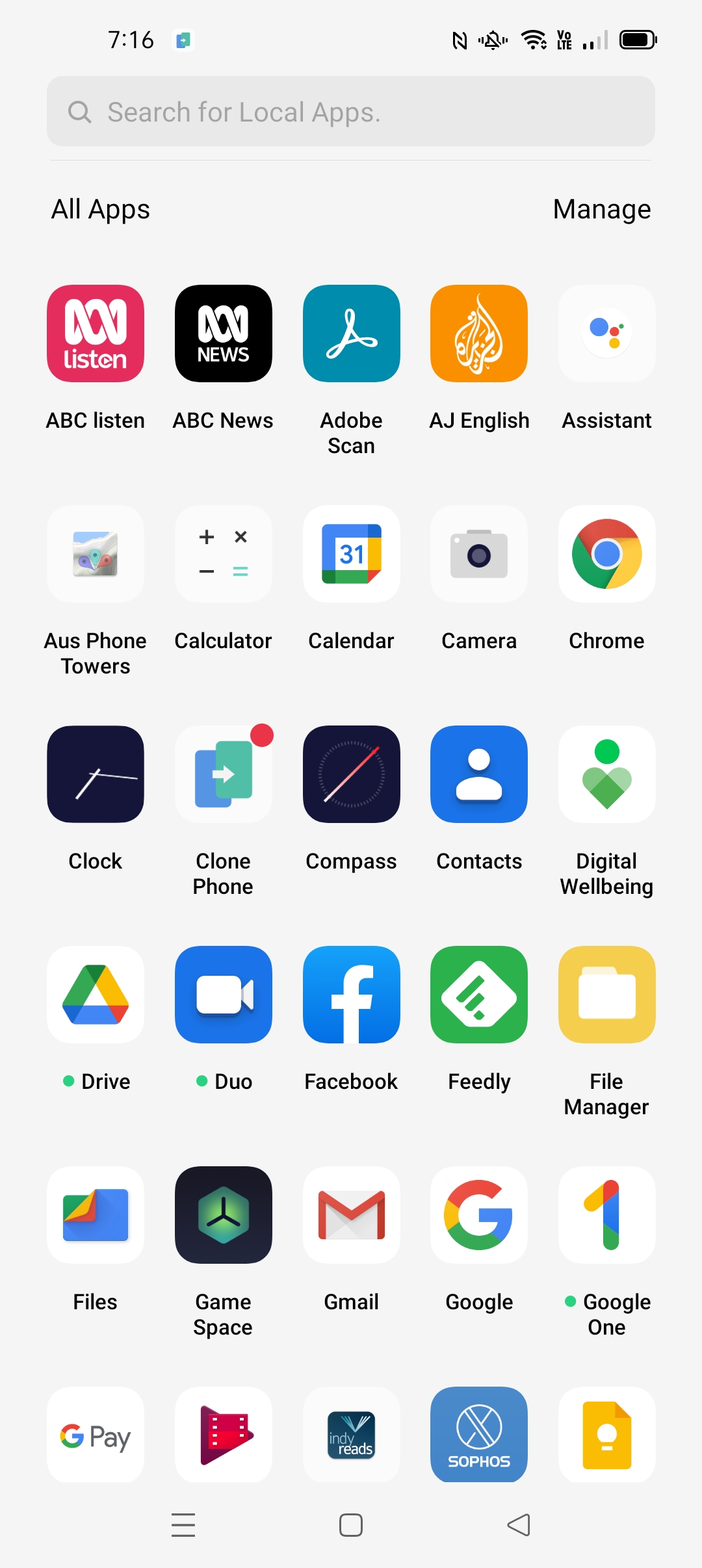Open Manage for all apps
This screenshot has width=702, height=1568.
(602, 209)
